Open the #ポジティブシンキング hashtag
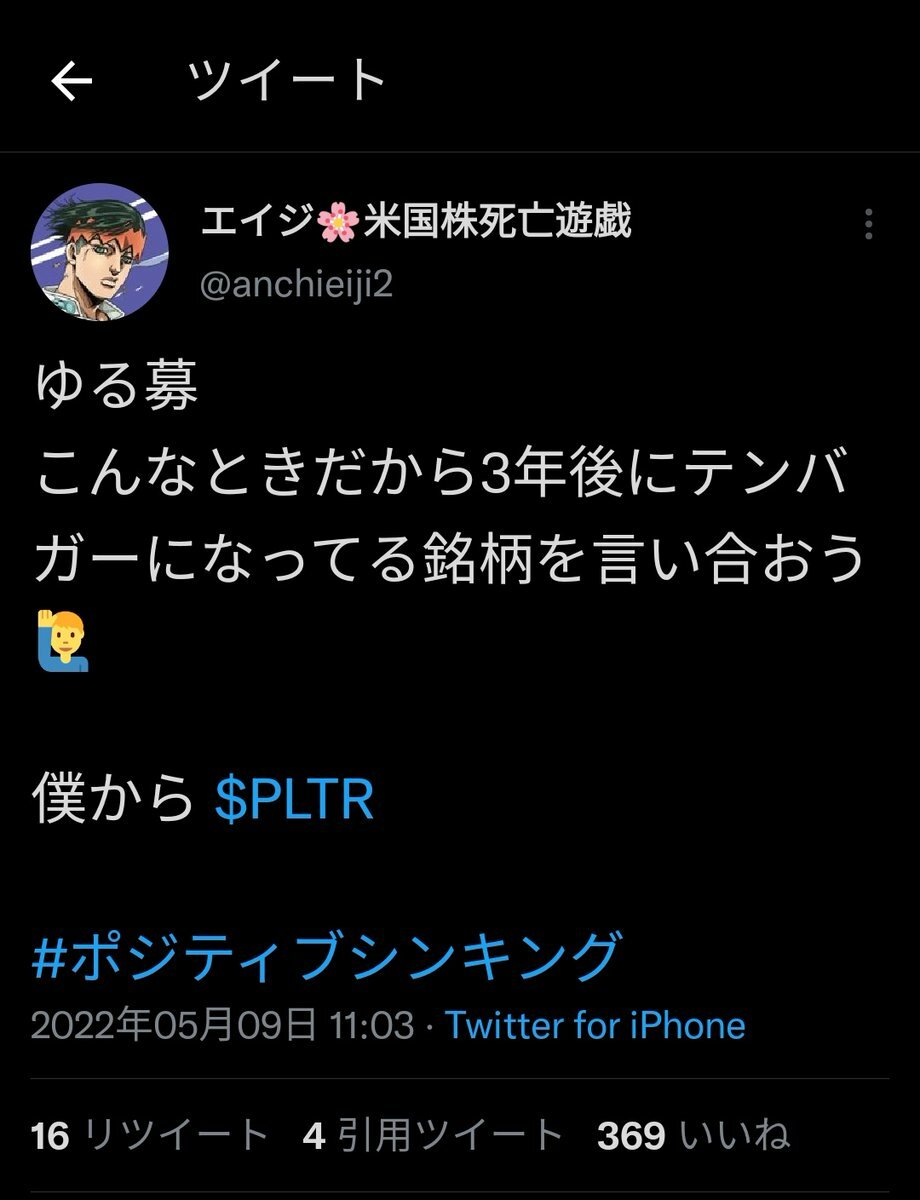920x1200 pixels. 327,956
